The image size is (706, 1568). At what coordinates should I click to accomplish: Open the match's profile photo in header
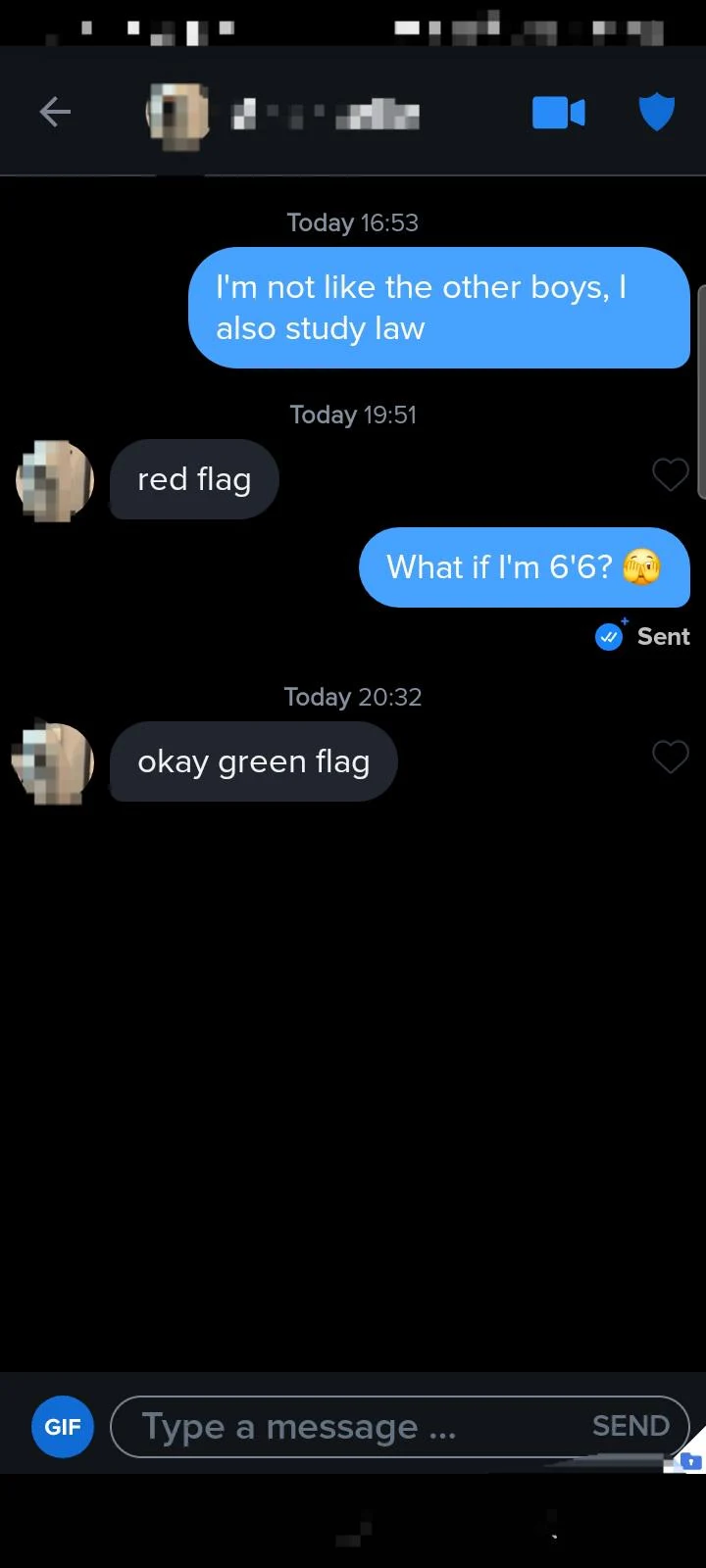[x=177, y=116]
